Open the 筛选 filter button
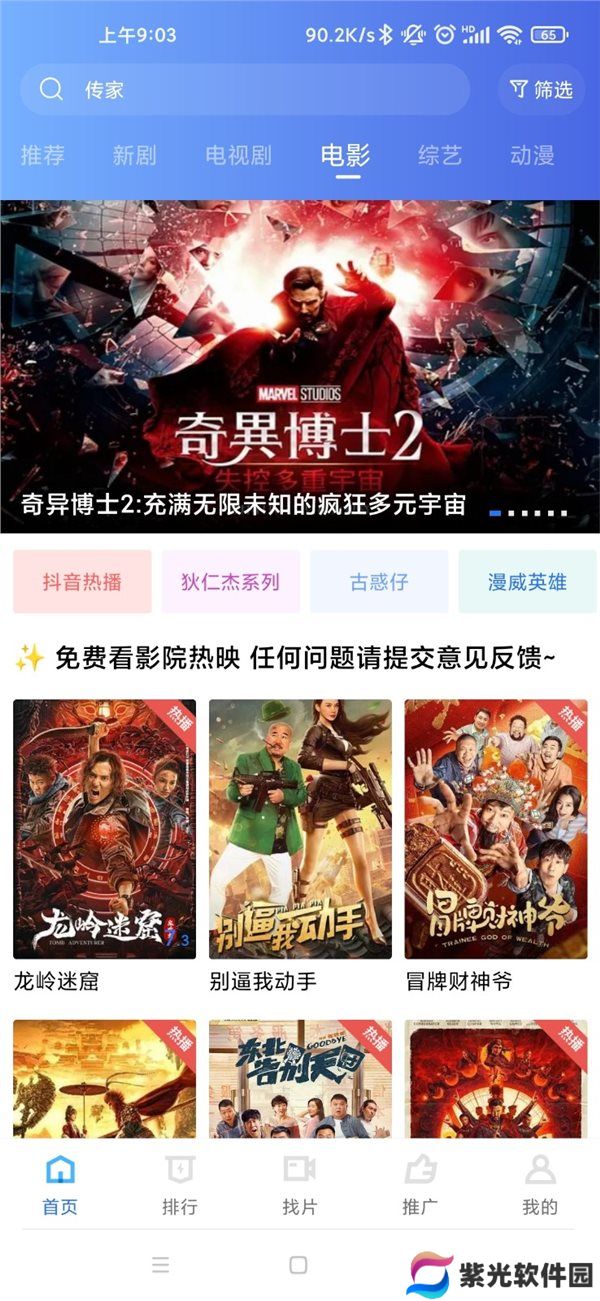The width and height of the screenshot is (600, 1301). [541, 90]
